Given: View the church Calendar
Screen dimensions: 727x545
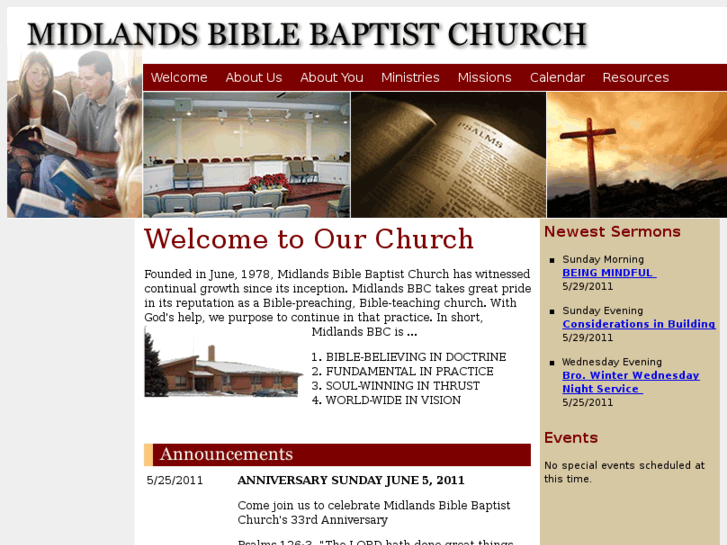Looking at the screenshot, I should click(x=557, y=77).
